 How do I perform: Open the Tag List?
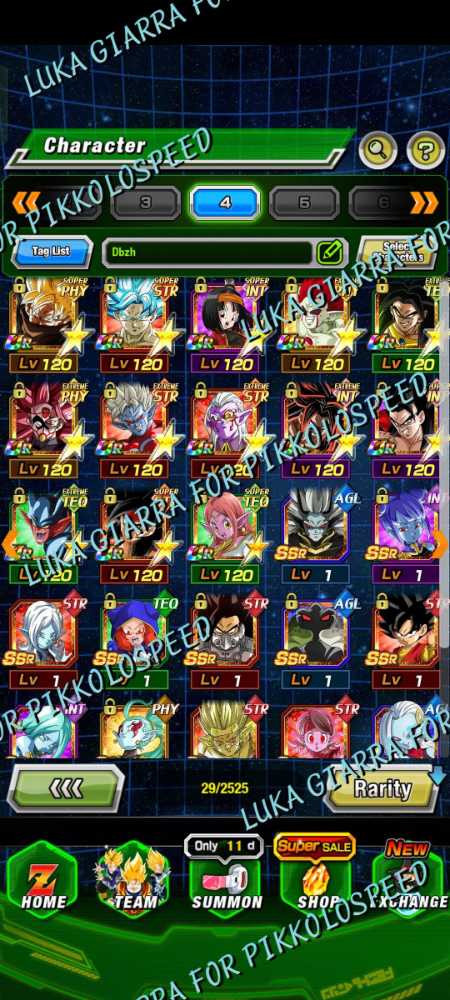[x=52, y=251]
